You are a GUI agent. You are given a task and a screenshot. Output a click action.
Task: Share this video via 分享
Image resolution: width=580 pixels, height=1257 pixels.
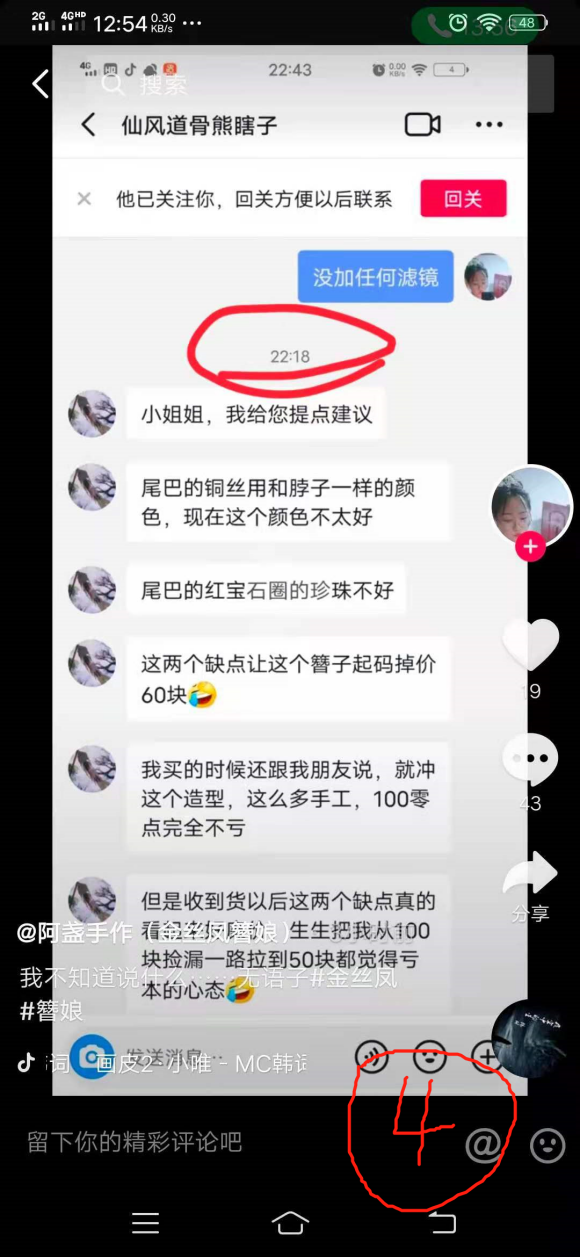[530, 877]
